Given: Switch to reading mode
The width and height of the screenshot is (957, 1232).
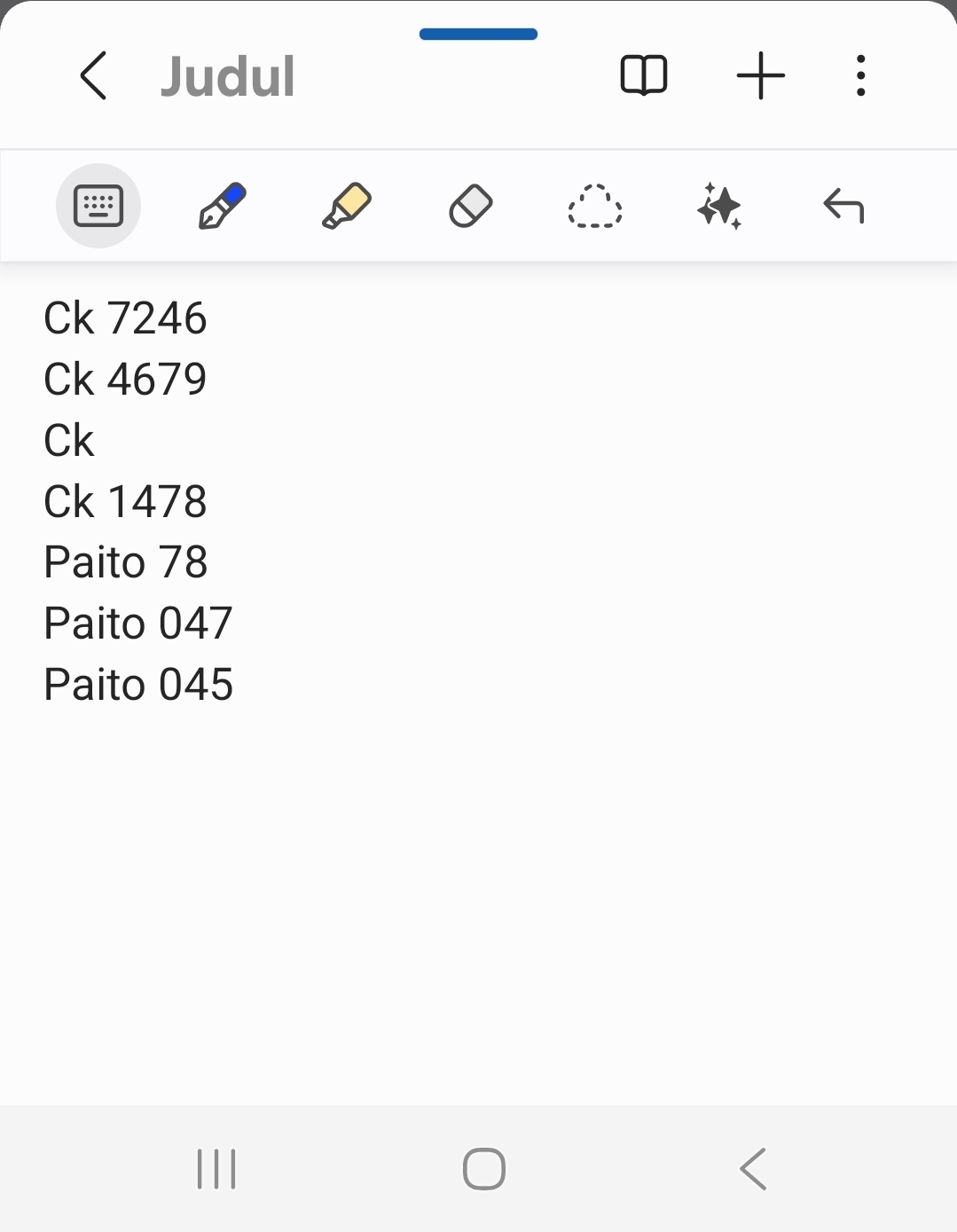Looking at the screenshot, I should tap(644, 75).
